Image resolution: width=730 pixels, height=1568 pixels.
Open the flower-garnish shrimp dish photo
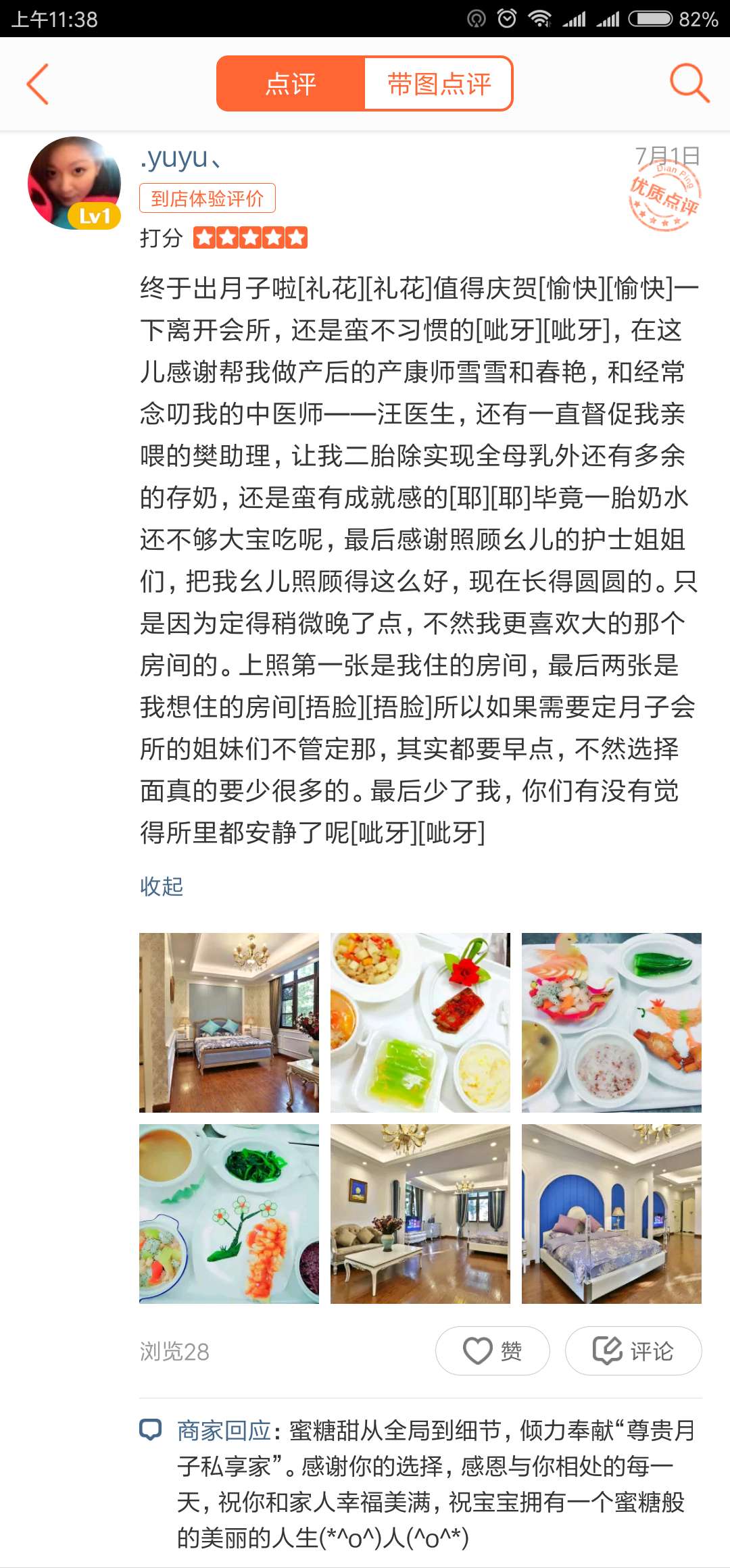229,1213
